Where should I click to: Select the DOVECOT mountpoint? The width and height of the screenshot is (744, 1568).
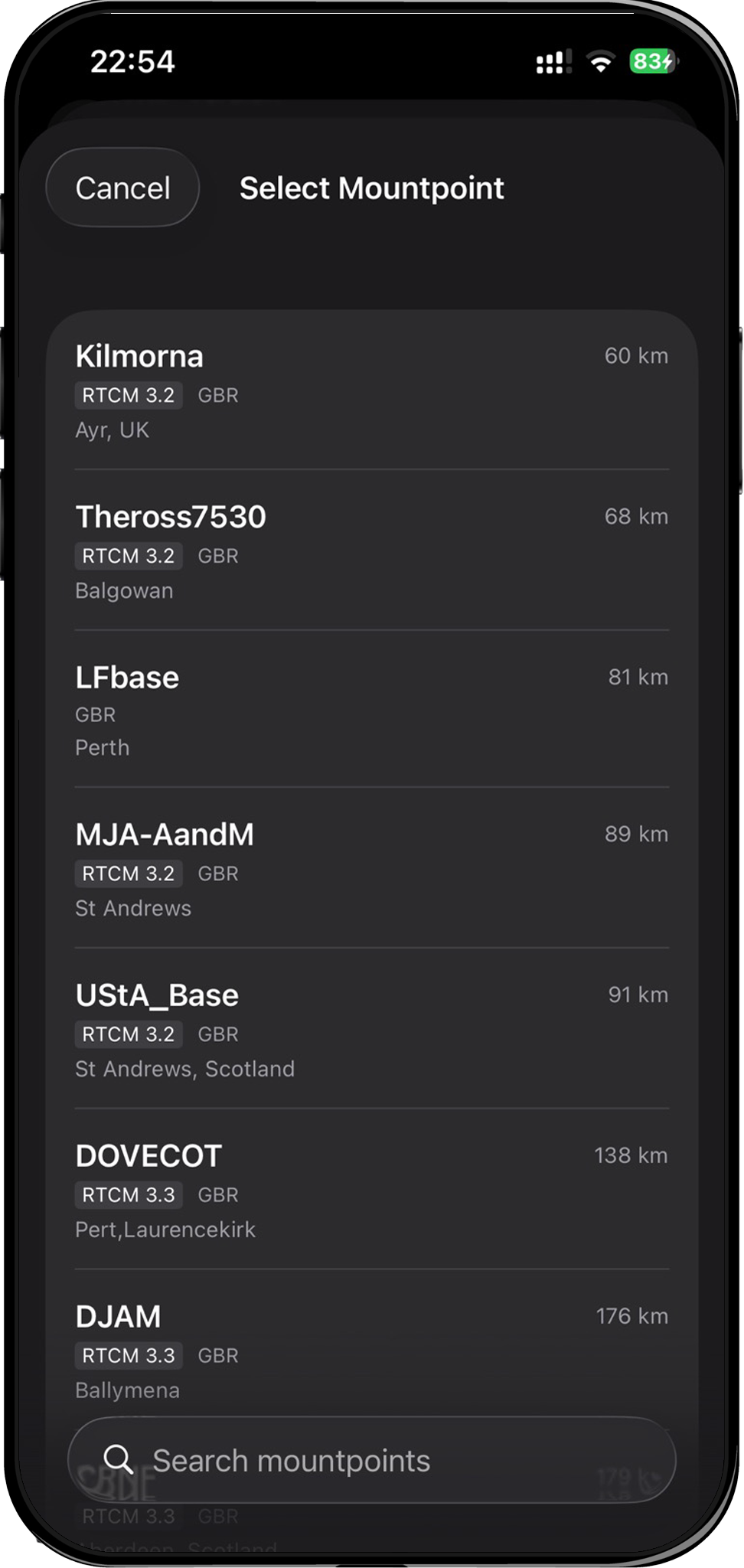371,1191
